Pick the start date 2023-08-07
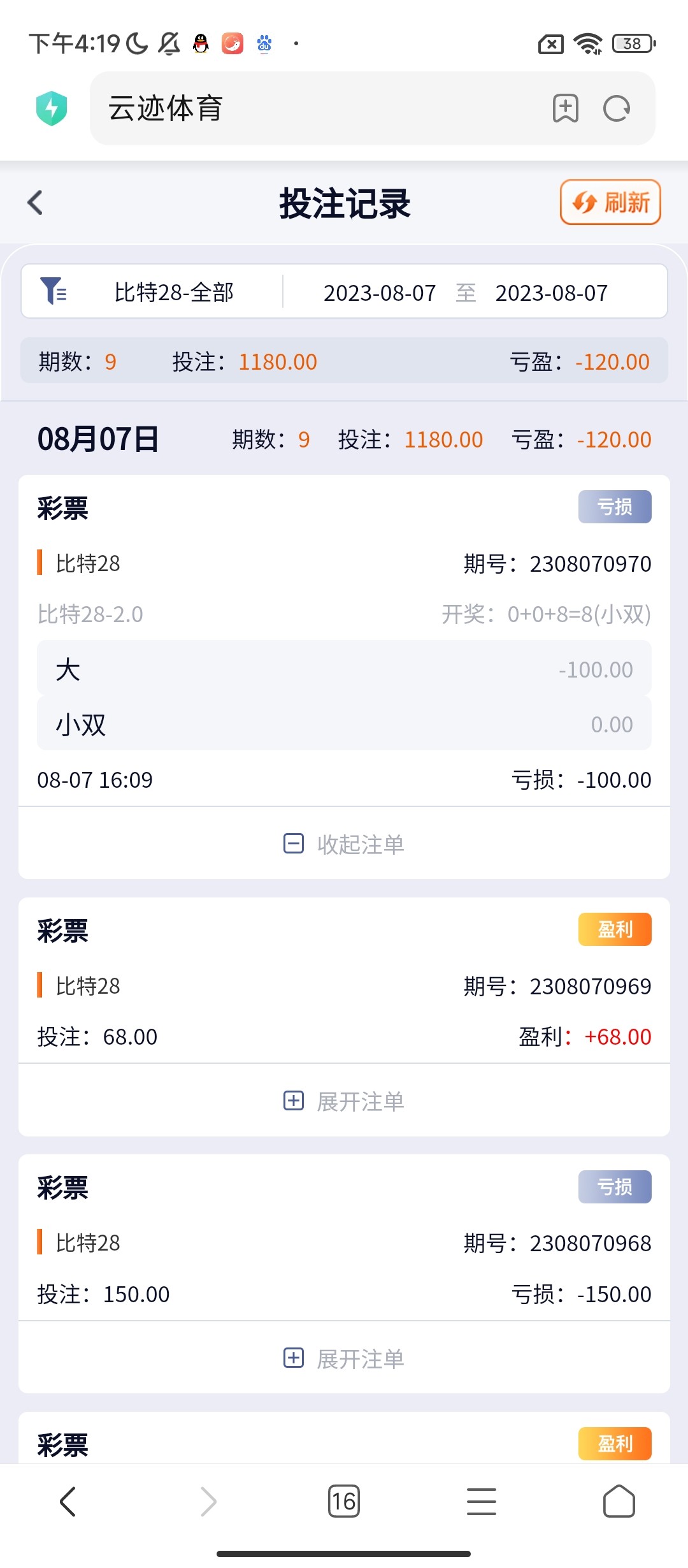The height and width of the screenshot is (1568, 688). (x=380, y=293)
